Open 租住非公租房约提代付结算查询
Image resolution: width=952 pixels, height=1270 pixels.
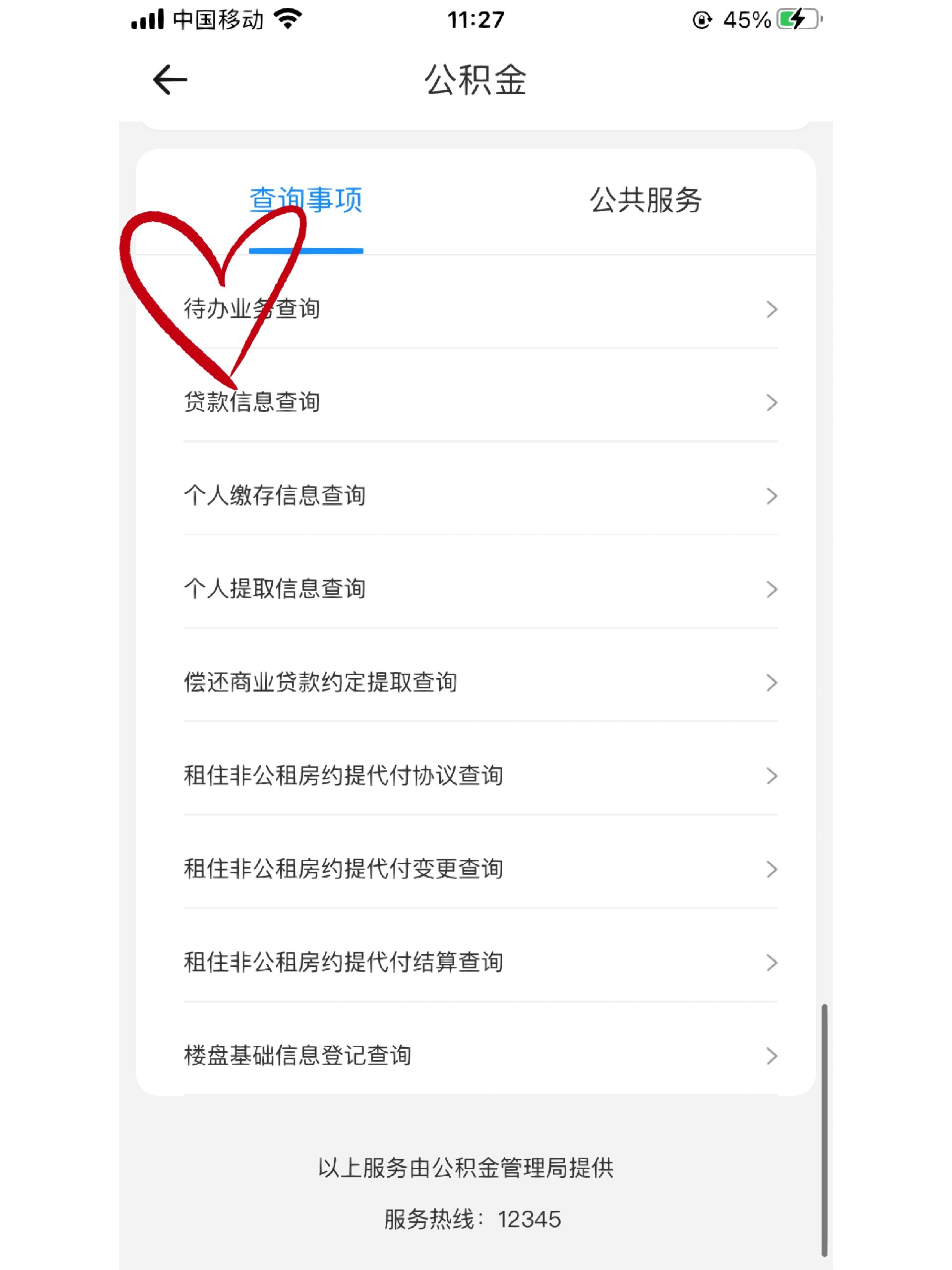tap(344, 962)
